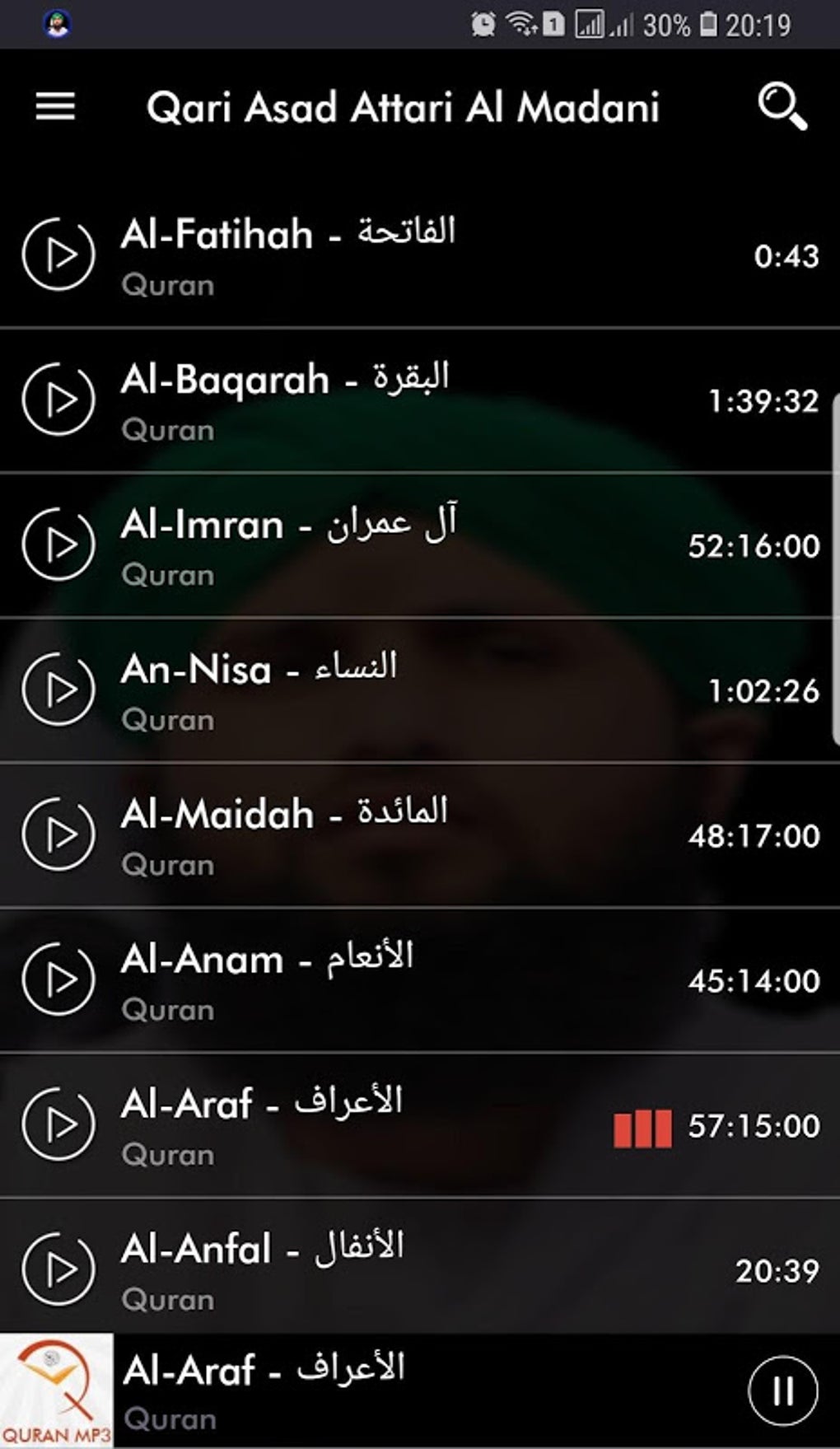
Task: Play the Al-Anam surah
Action: [58, 979]
